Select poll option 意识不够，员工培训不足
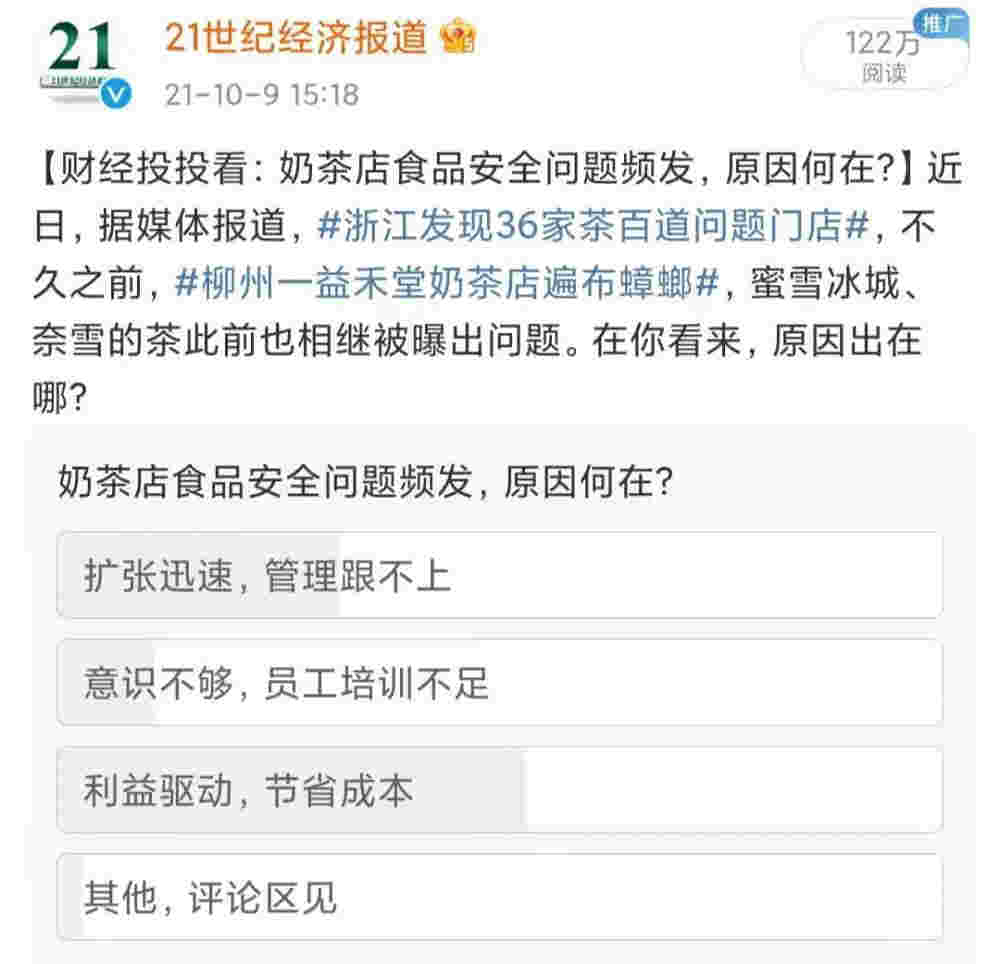 point(499,683)
